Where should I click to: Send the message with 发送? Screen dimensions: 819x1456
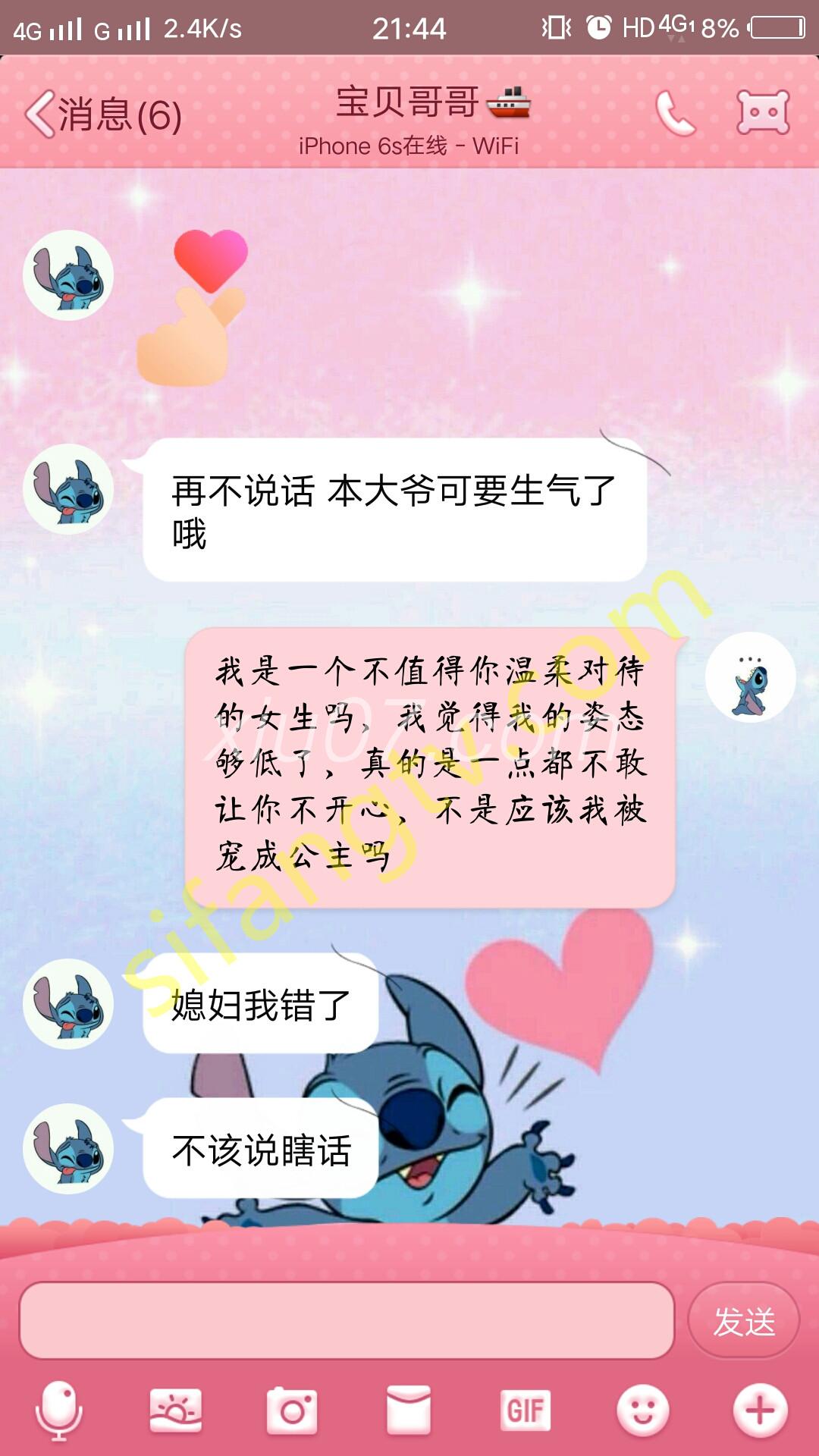tap(743, 1322)
